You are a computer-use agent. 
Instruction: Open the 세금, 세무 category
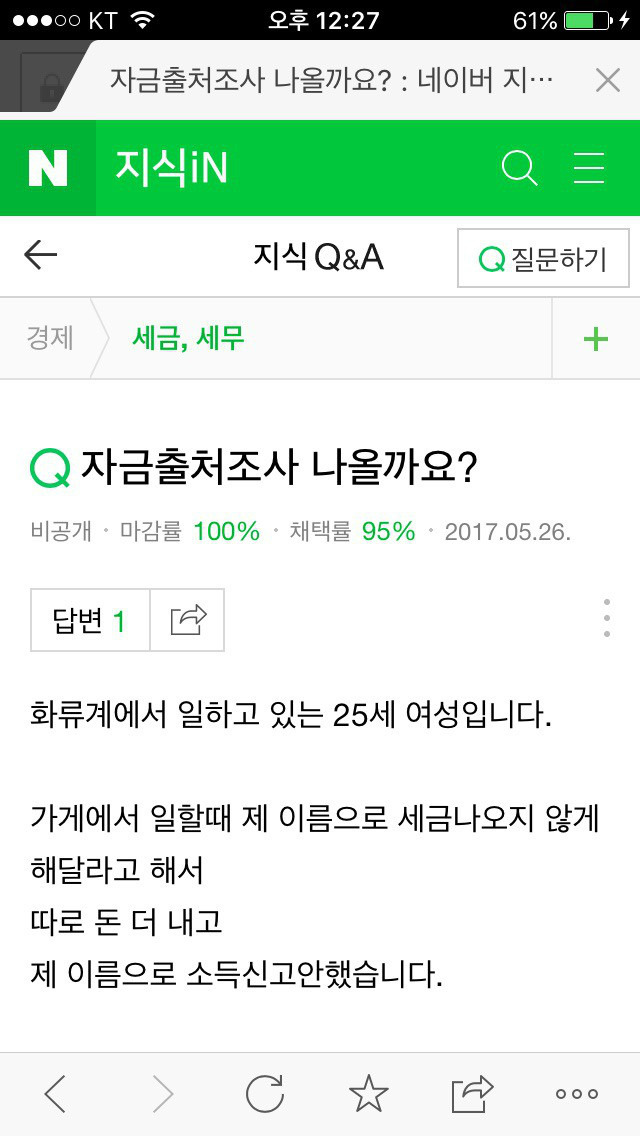(188, 338)
